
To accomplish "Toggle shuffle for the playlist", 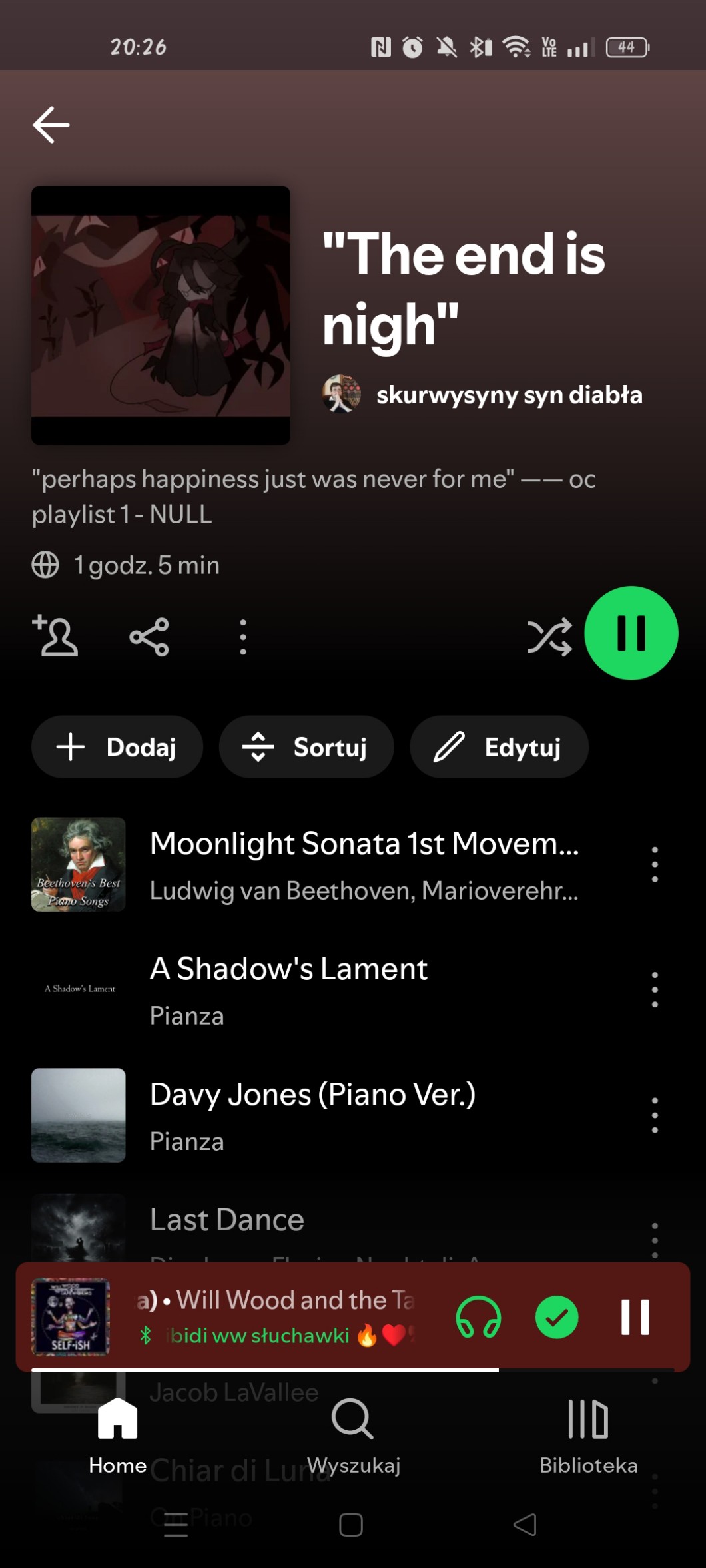I will [x=549, y=637].
